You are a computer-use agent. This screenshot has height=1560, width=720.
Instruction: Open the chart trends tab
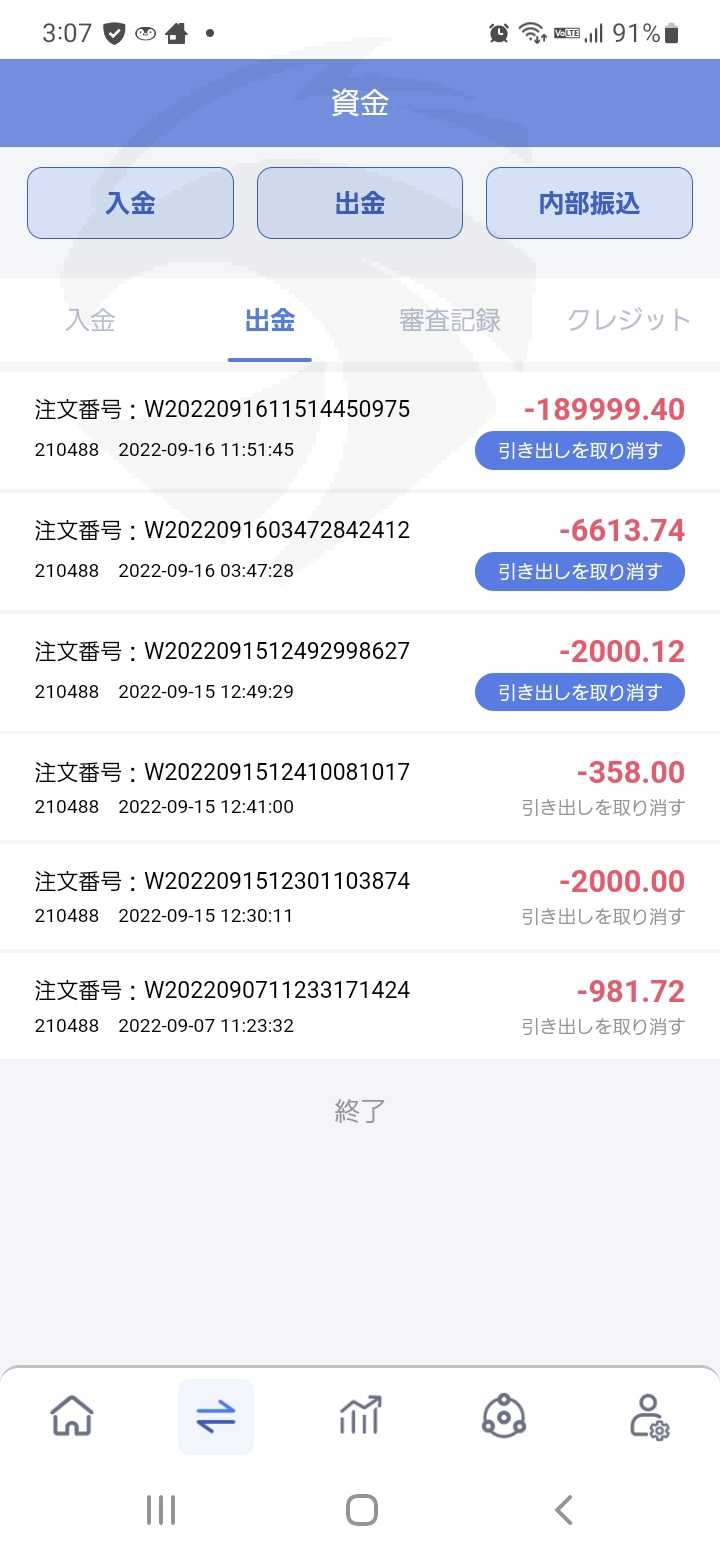pyautogui.click(x=360, y=1416)
